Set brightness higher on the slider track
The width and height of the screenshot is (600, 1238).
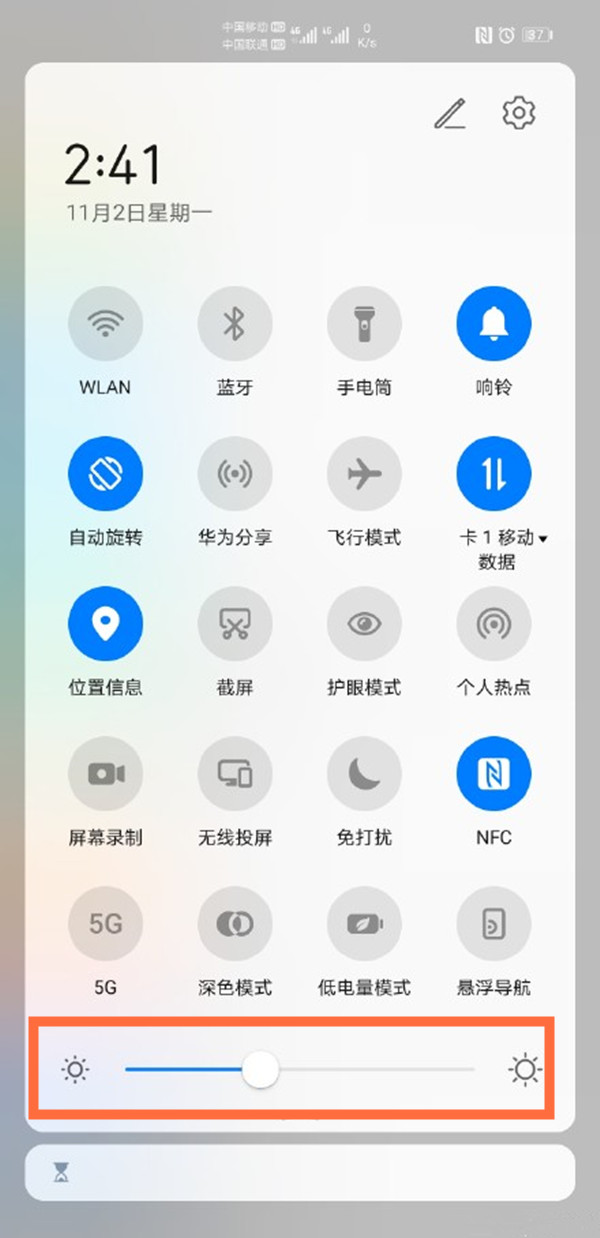(x=400, y=1070)
